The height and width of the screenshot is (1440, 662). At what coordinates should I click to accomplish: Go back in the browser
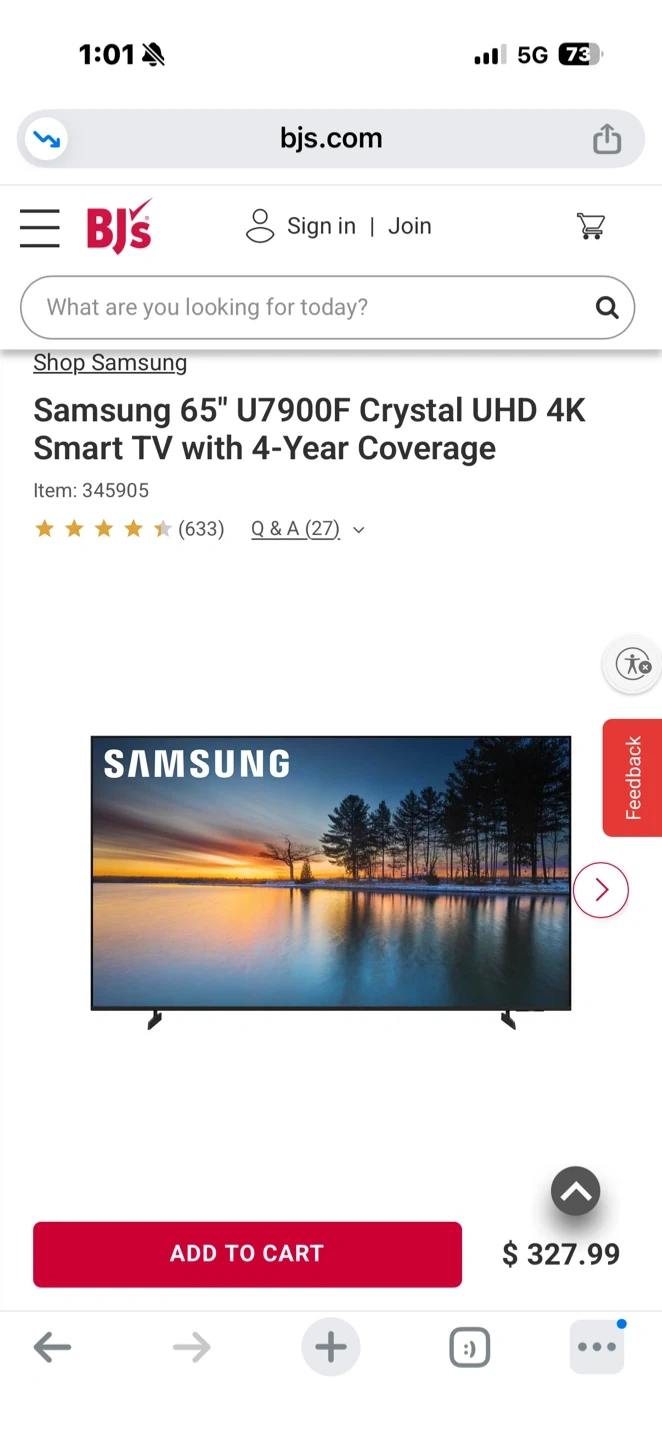coord(52,1347)
